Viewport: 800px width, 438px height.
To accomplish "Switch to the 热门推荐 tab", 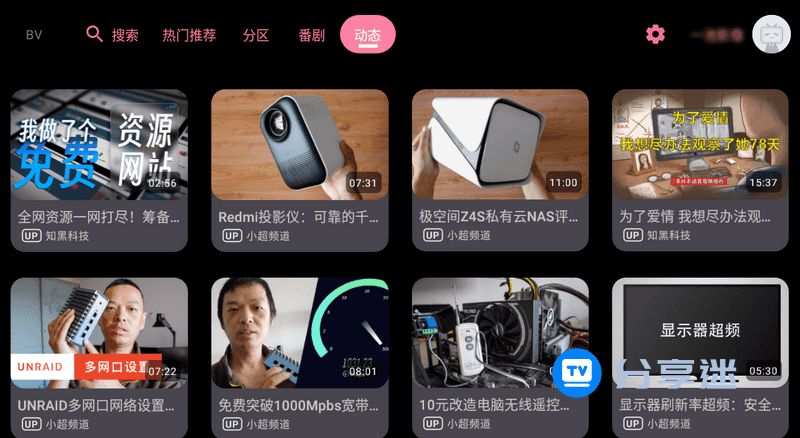I will click(x=189, y=35).
